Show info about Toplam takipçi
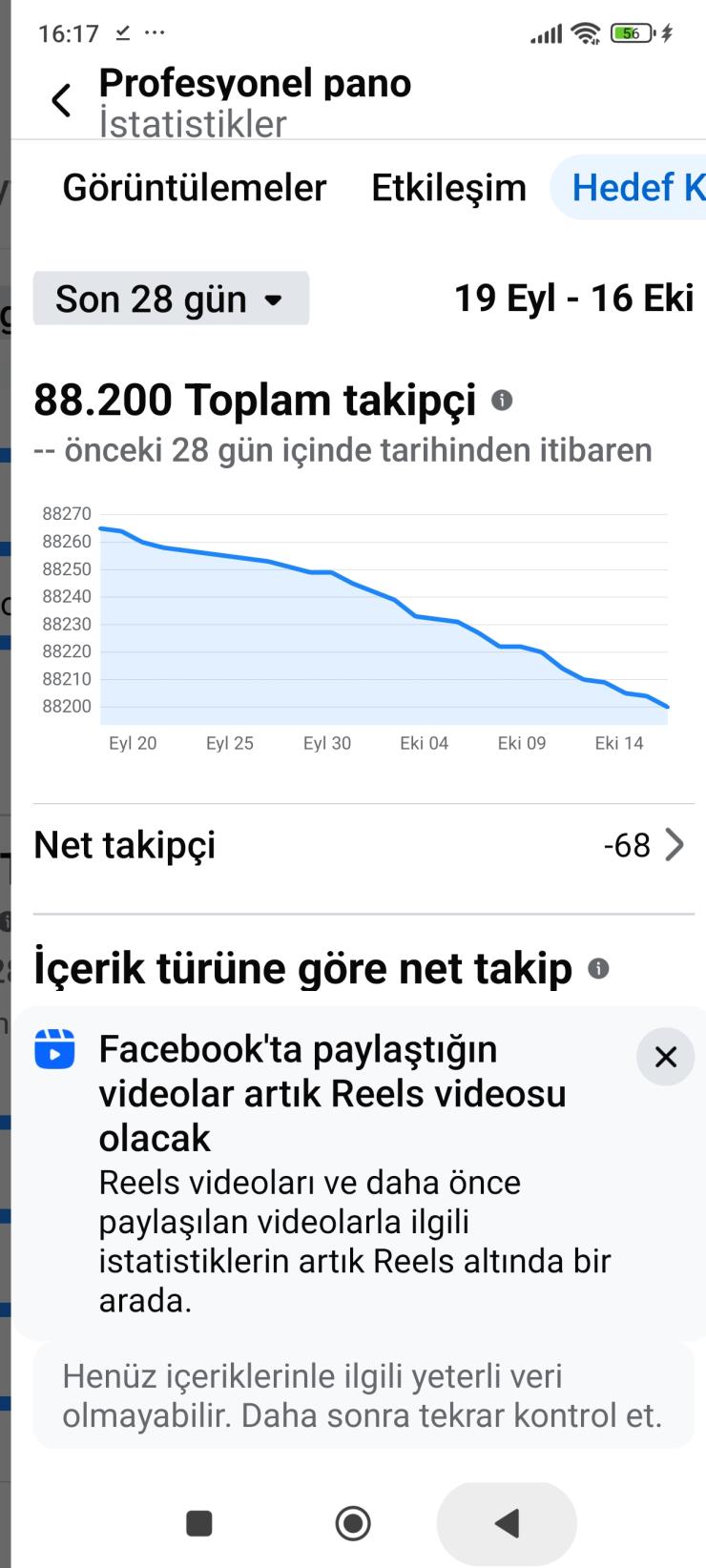706x1568 pixels. (502, 401)
